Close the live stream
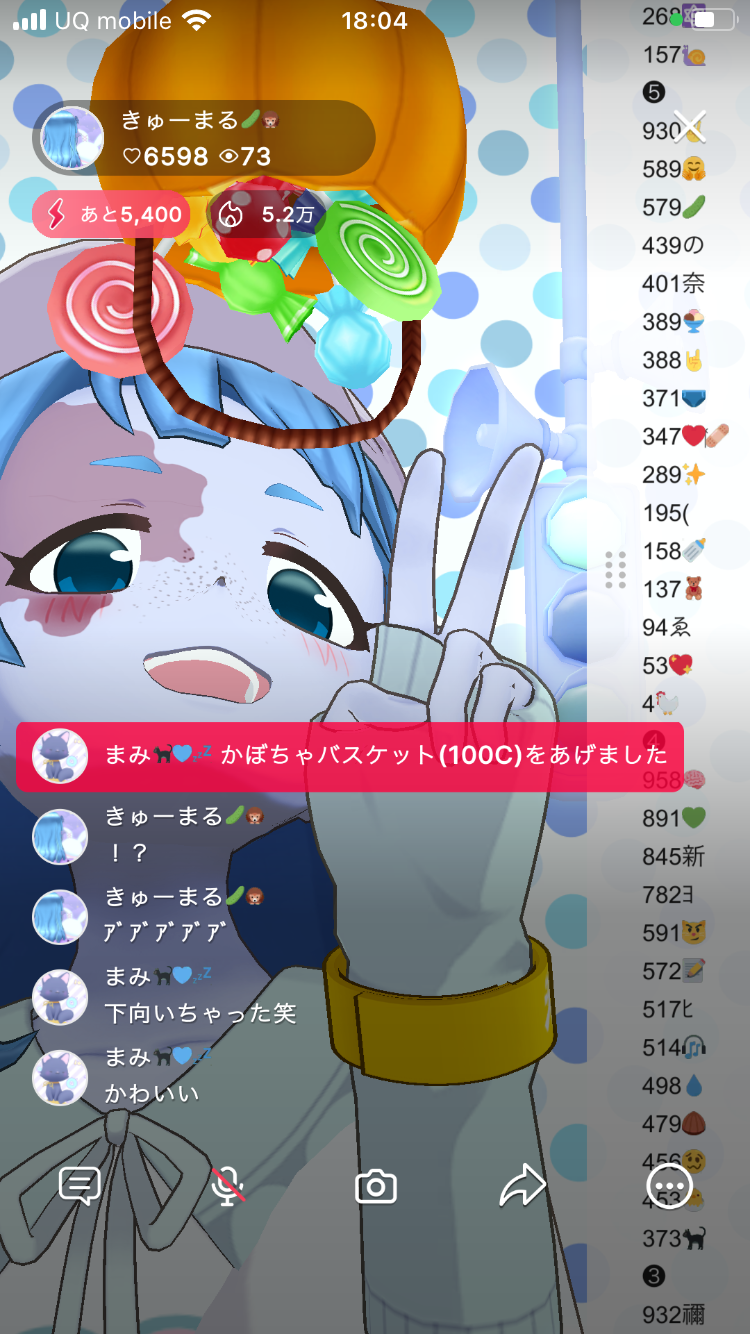The width and height of the screenshot is (750, 1334). click(x=689, y=127)
